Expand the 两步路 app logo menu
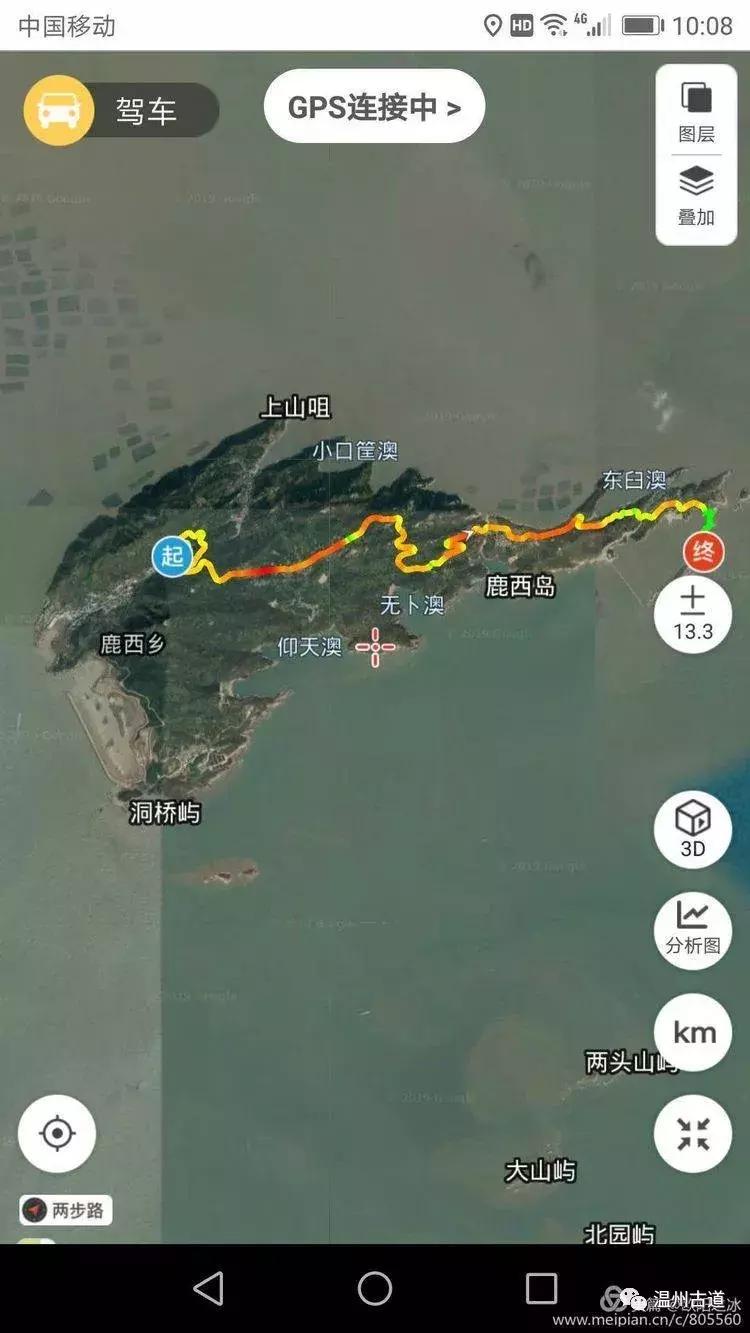This screenshot has width=750, height=1333. pyautogui.click(x=64, y=1209)
